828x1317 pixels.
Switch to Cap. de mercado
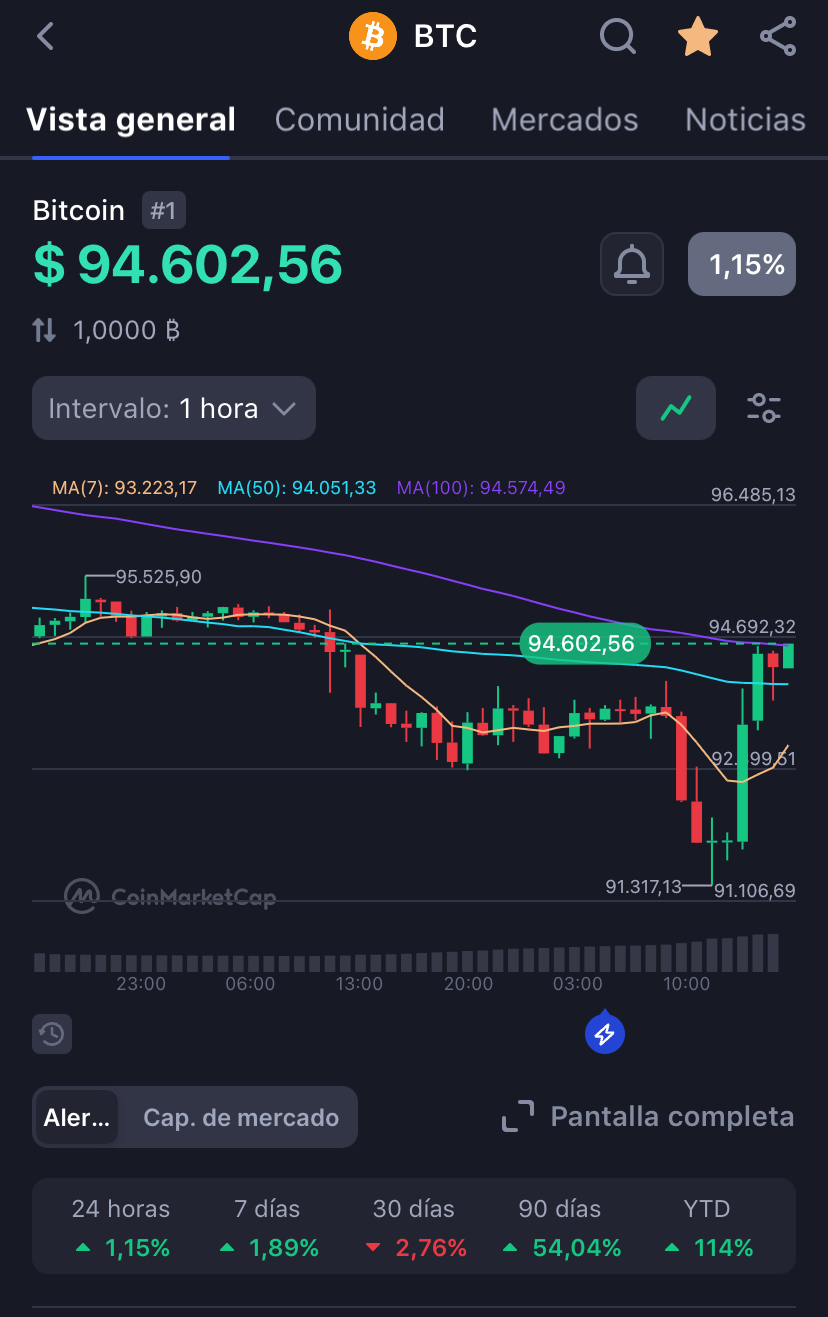tap(241, 1117)
